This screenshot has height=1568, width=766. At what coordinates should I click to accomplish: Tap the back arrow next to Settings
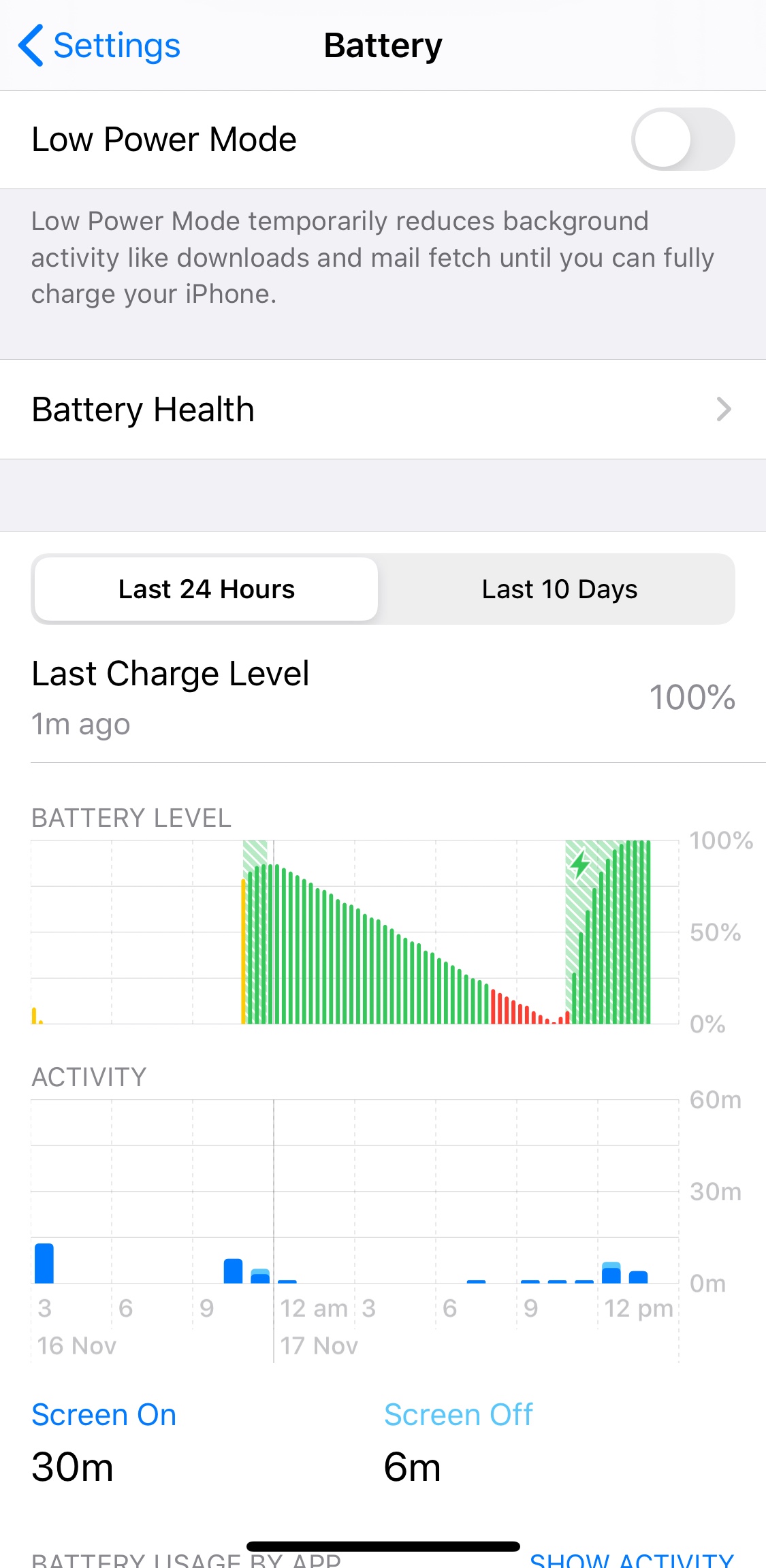(30, 45)
